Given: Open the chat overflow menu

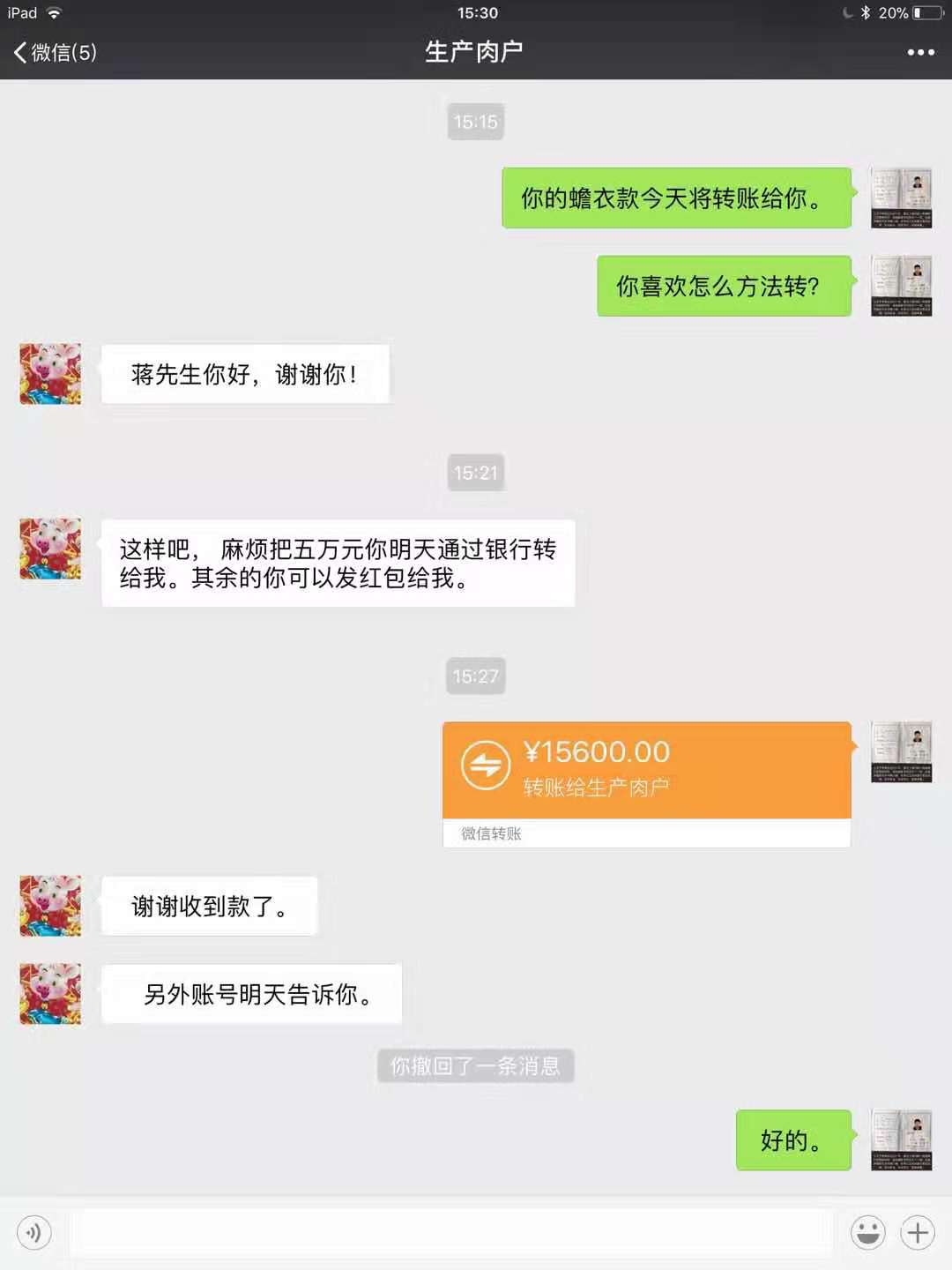Looking at the screenshot, I should [920, 53].
